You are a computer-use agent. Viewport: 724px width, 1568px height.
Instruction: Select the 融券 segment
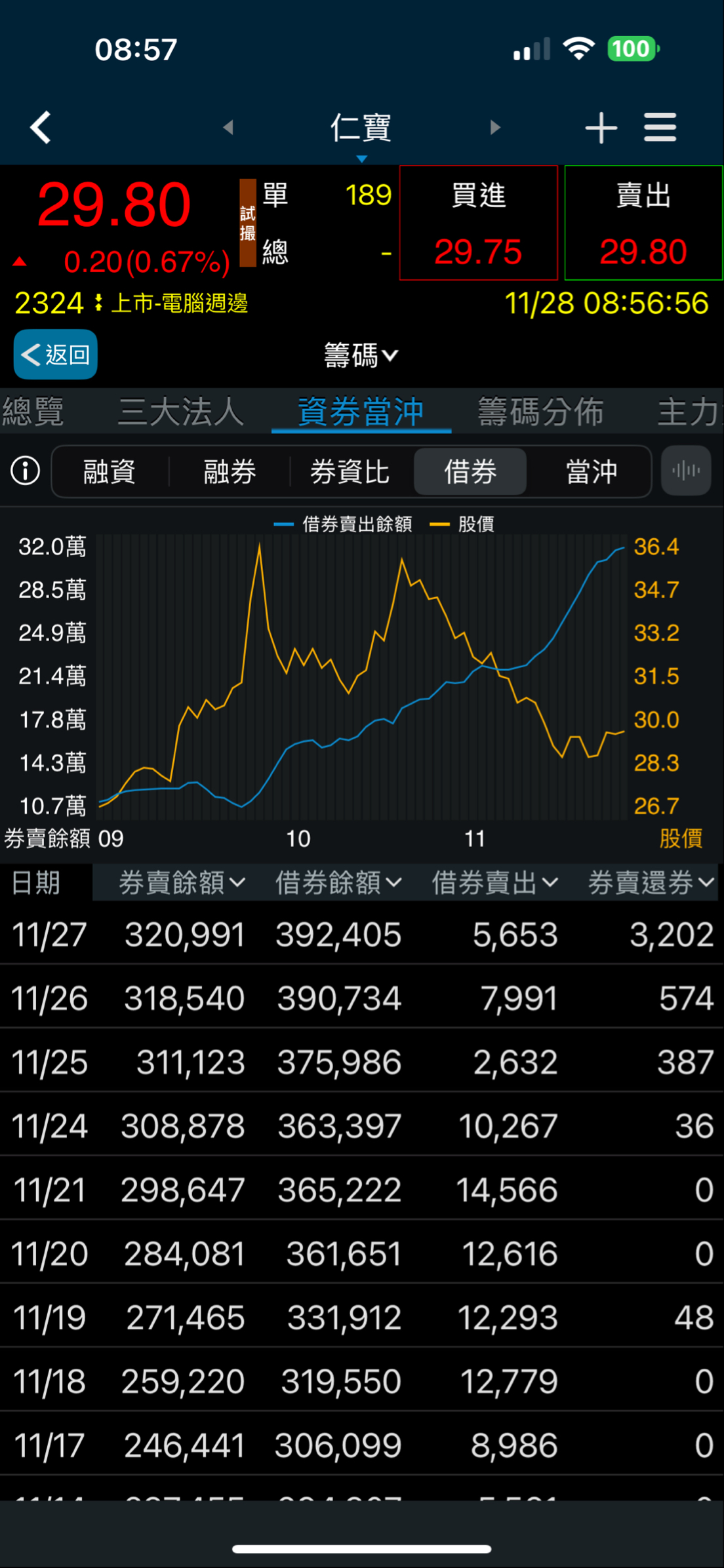point(230,471)
